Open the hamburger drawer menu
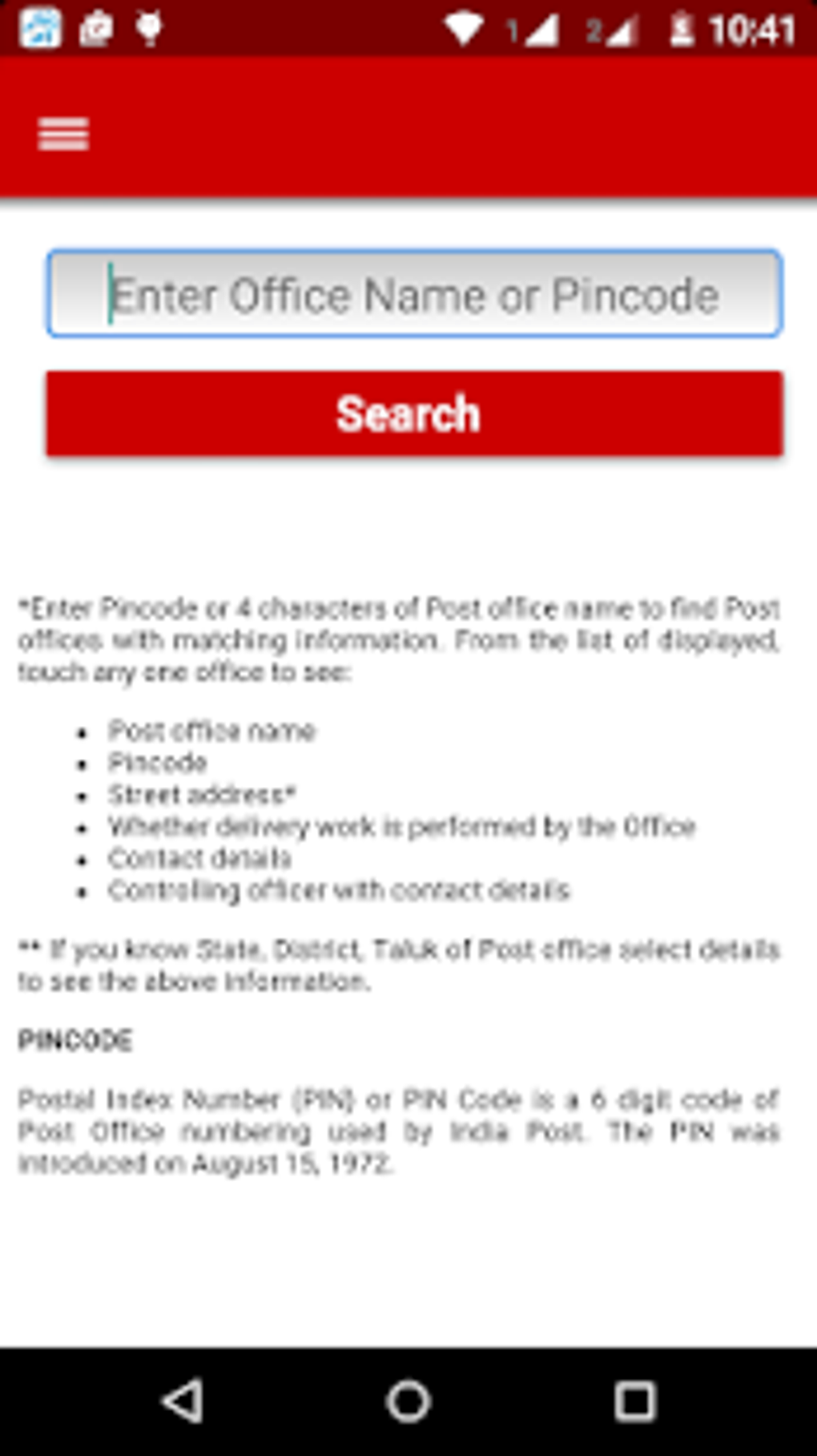 (x=63, y=134)
